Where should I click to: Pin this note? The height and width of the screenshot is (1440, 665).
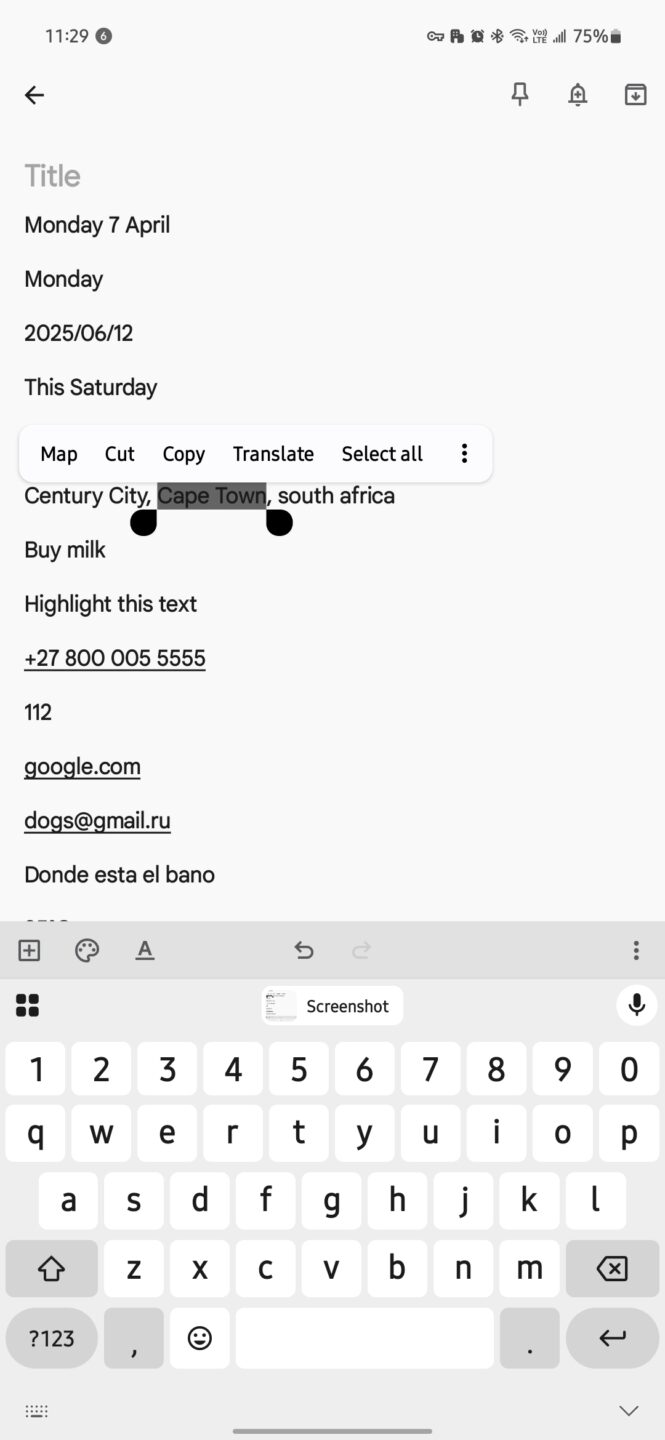coord(520,95)
